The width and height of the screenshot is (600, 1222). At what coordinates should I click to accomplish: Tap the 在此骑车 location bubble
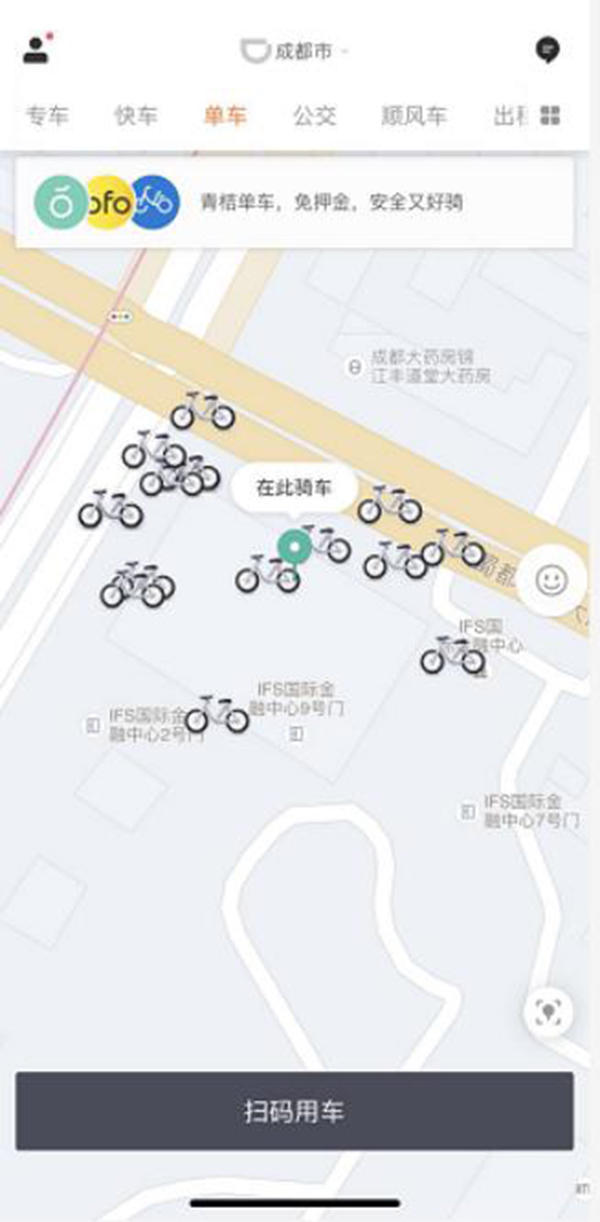[293, 488]
